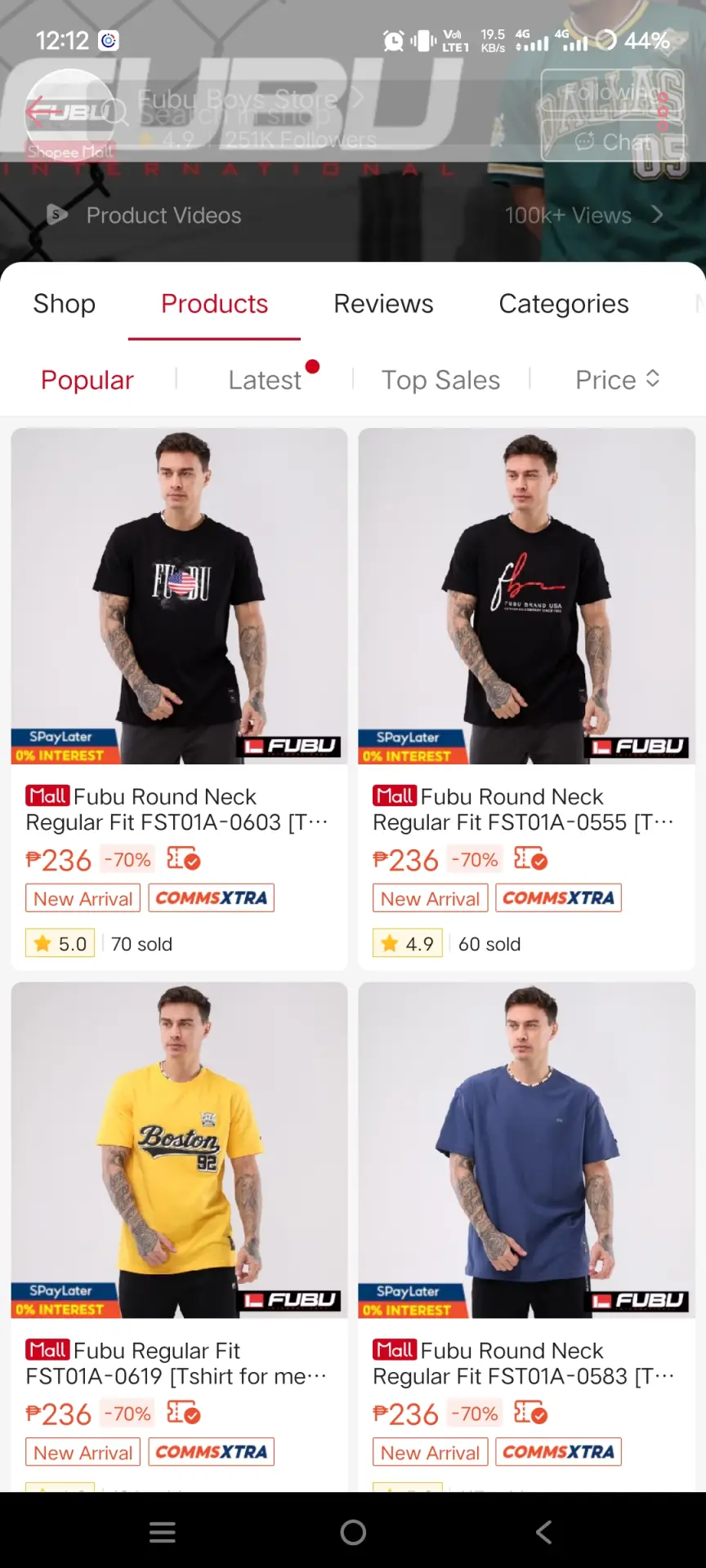Sort products by Popular

87,380
